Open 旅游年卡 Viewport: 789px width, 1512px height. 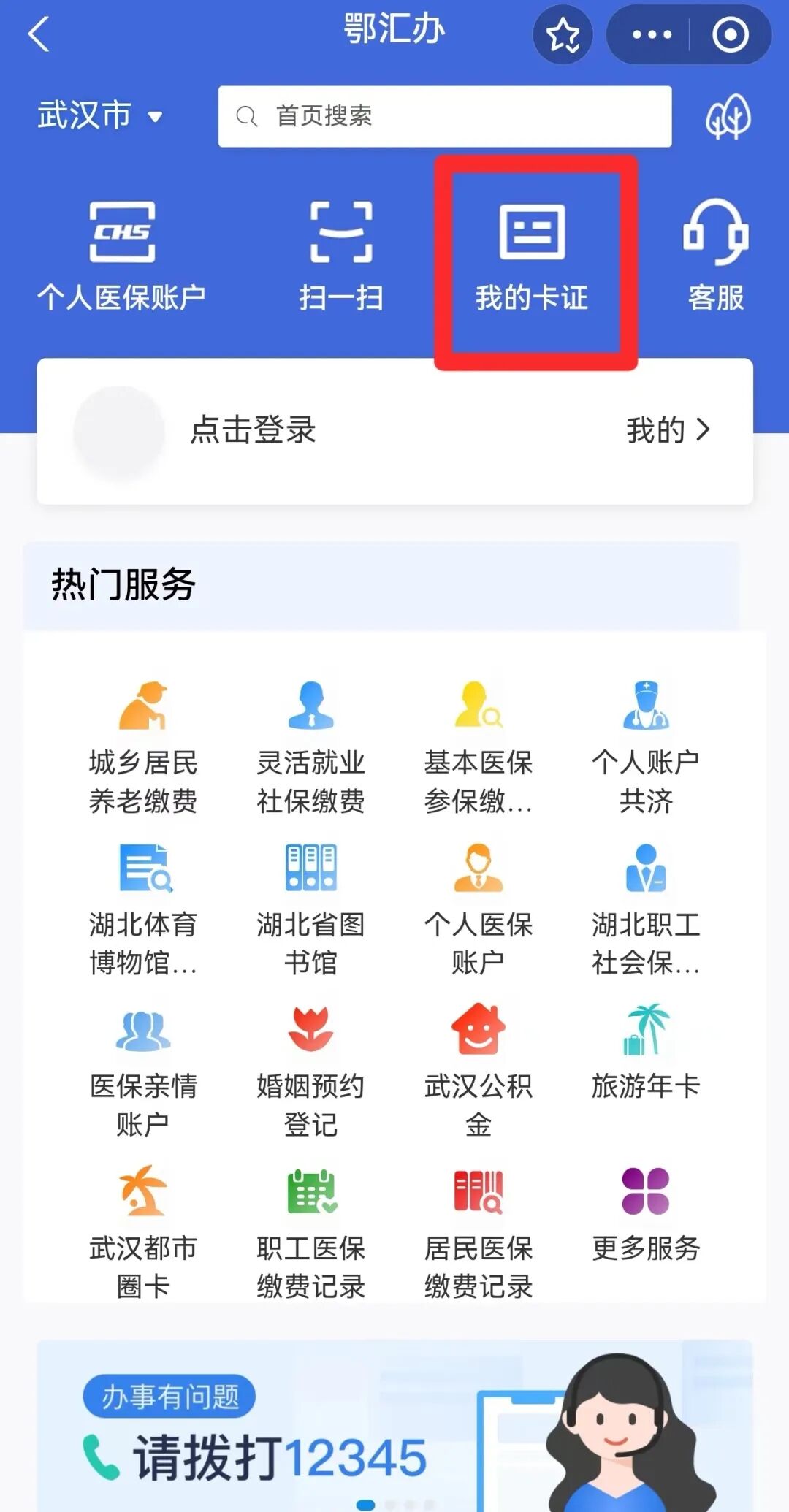(x=646, y=1052)
